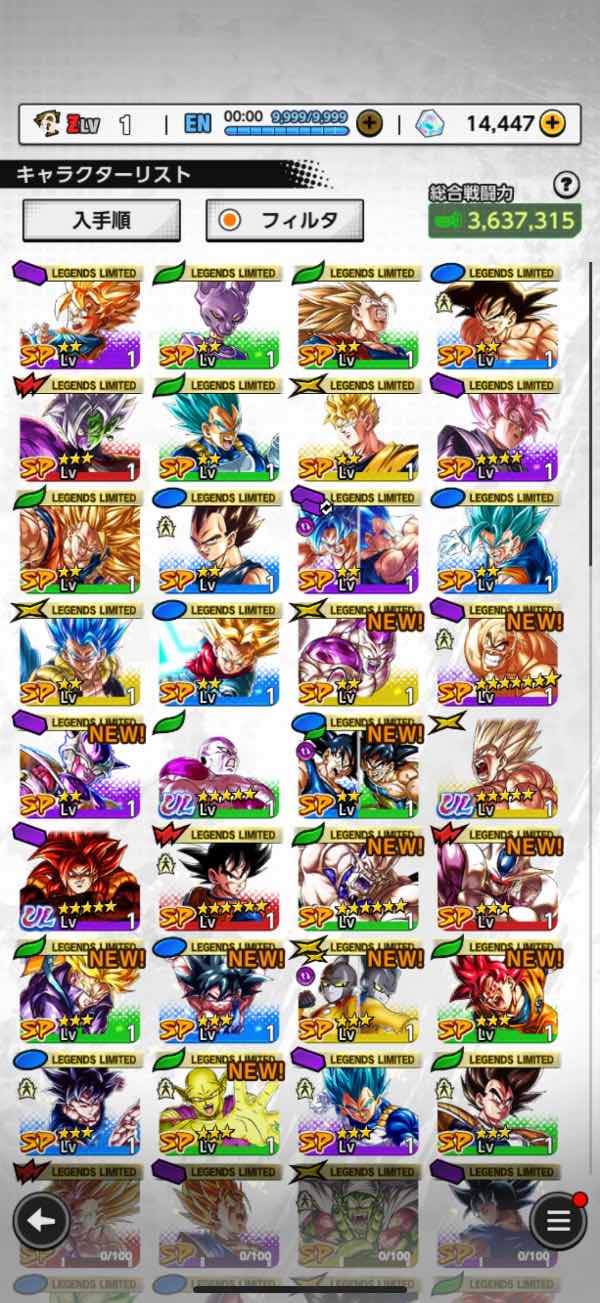Select pink-haired Goku Black Rosé card

[x=497, y=430]
